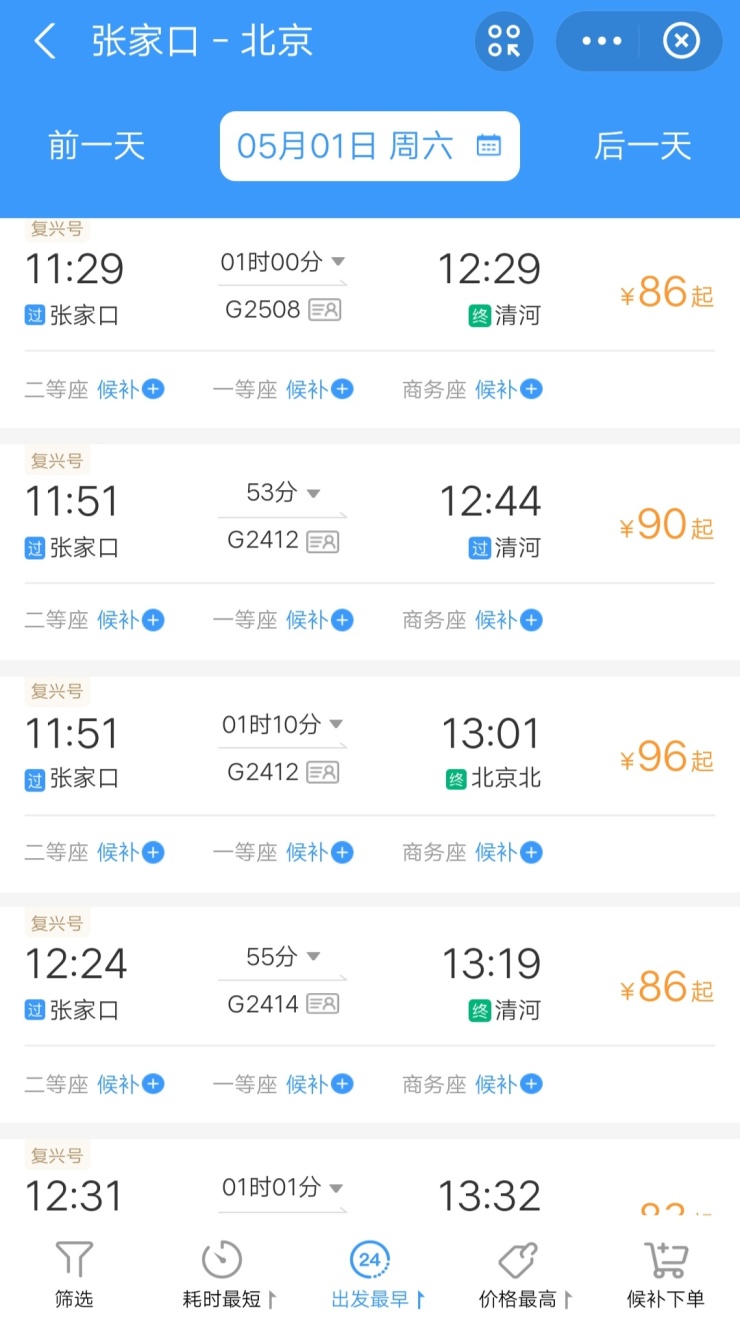Add 二等座 候补 for train G2508
Image resolution: width=740 pixels, height=1324 pixels.
click(x=131, y=389)
